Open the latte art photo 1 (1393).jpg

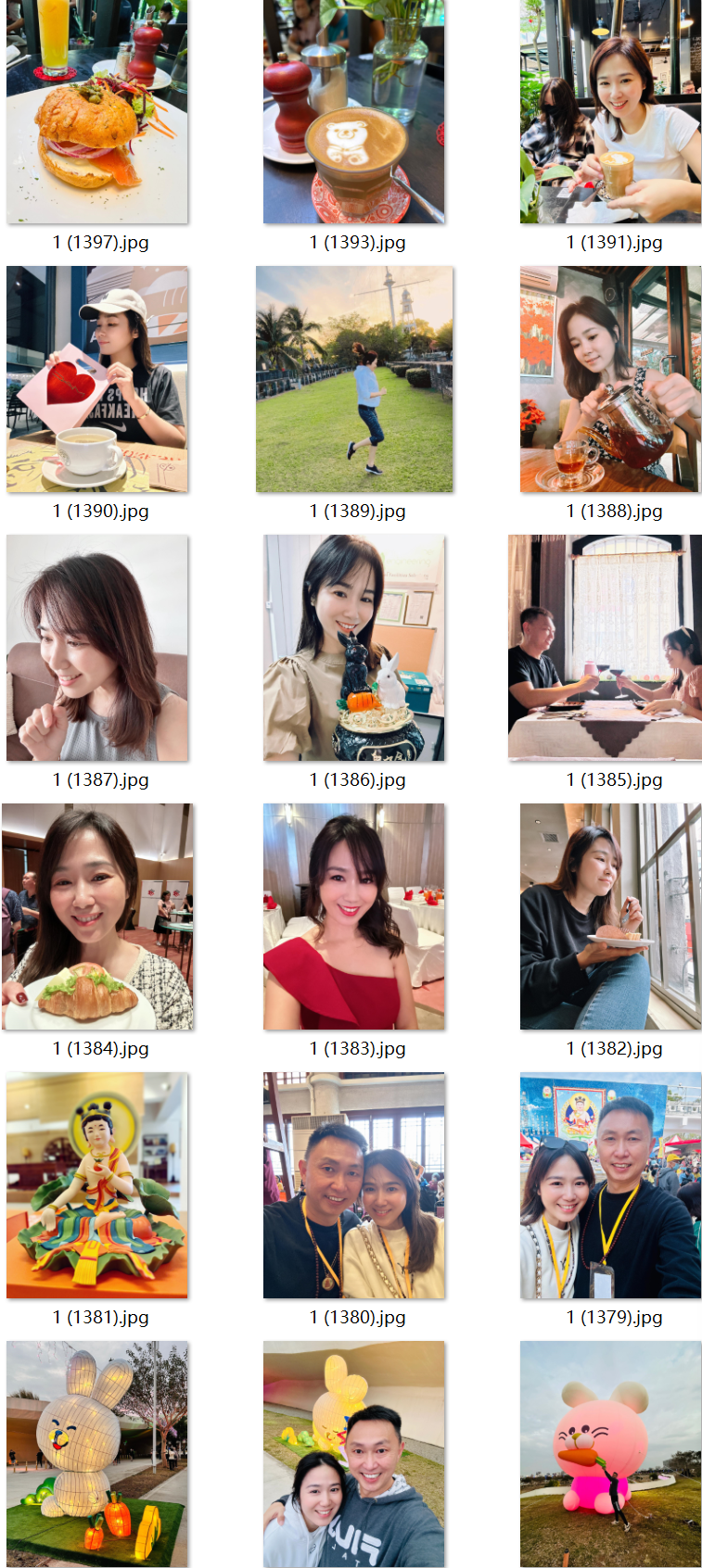[353, 111]
